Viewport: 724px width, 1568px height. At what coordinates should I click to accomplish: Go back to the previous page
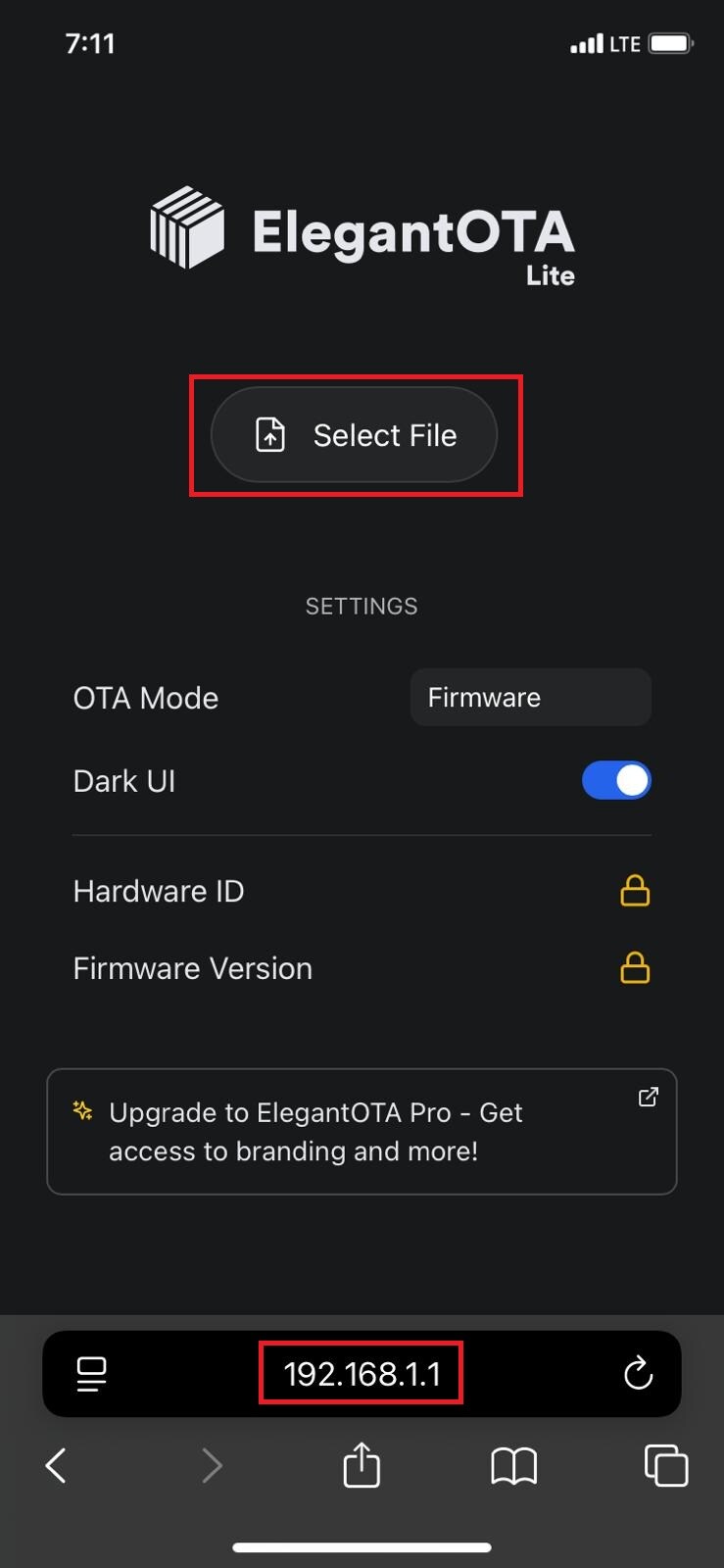(x=57, y=1466)
